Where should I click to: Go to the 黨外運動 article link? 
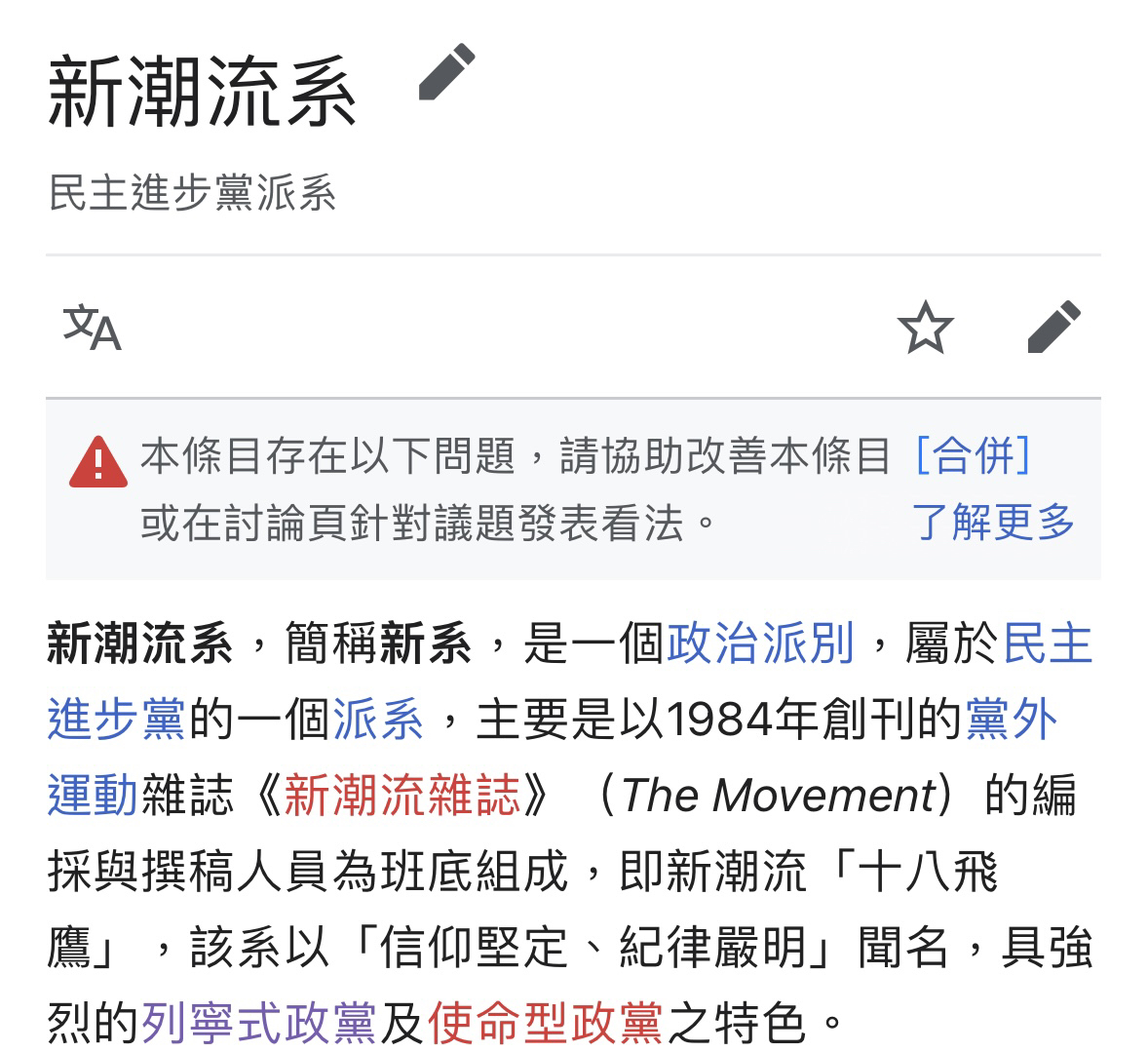tap(1011, 720)
